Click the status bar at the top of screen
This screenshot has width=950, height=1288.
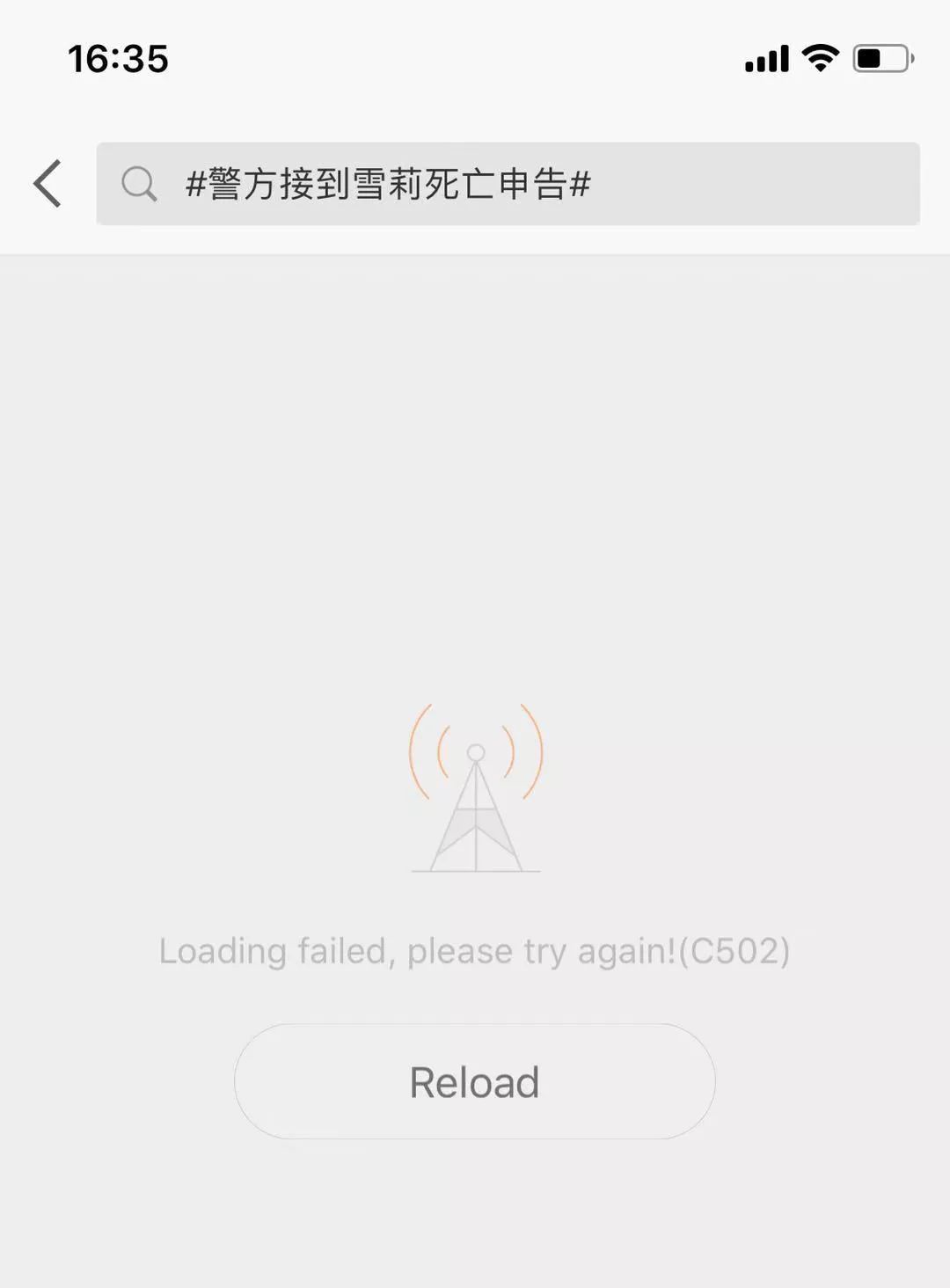coord(475,58)
